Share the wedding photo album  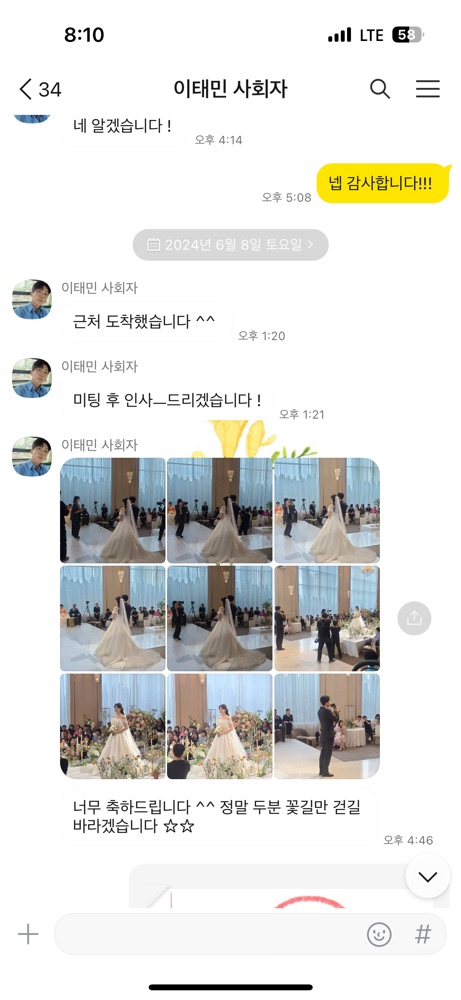[x=414, y=618]
